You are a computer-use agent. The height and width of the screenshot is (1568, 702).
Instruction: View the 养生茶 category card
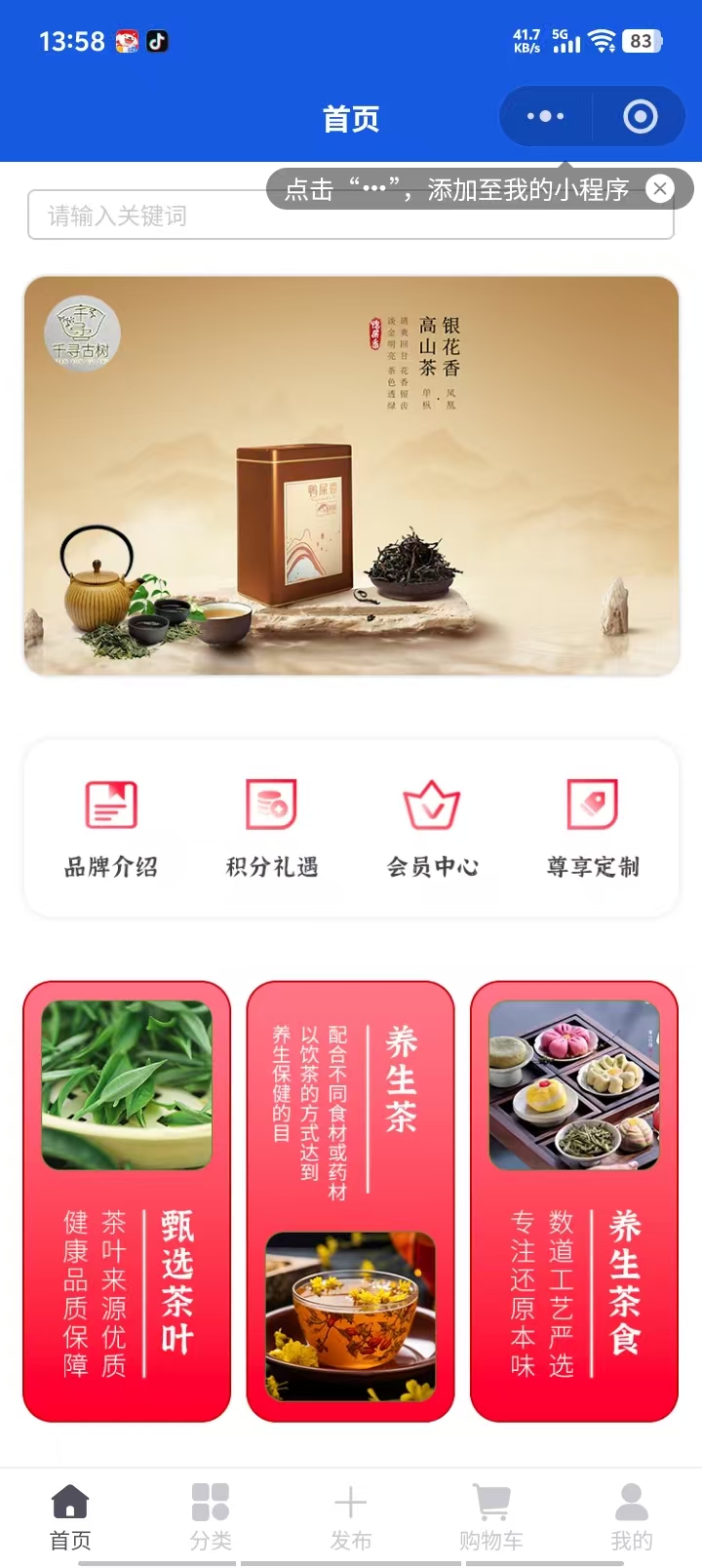(351, 1200)
